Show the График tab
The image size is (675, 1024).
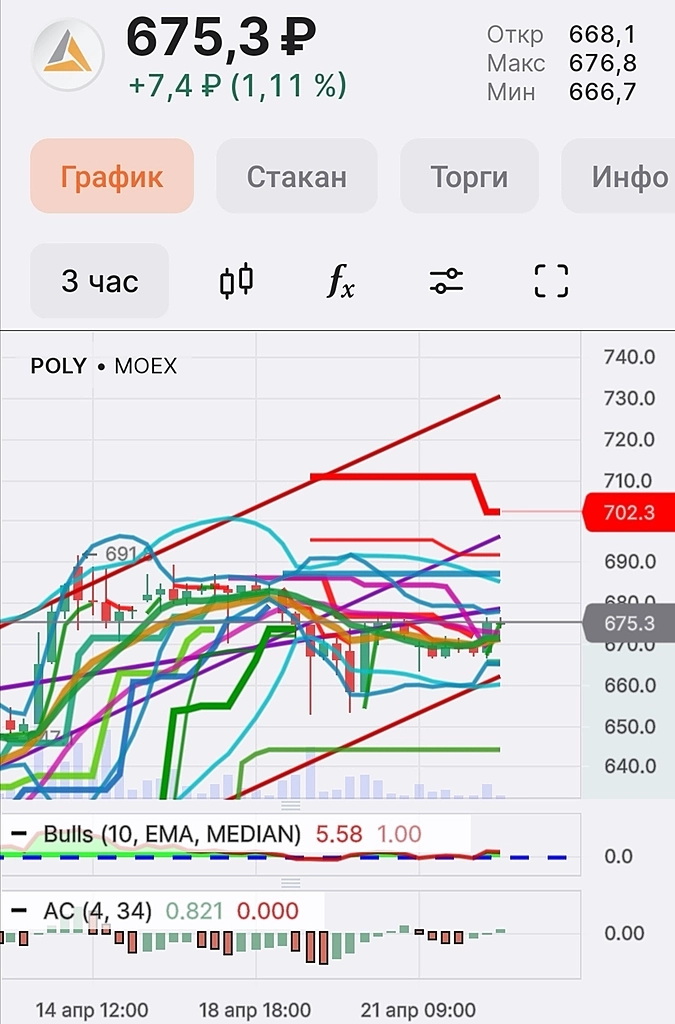(x=112, y=177)
